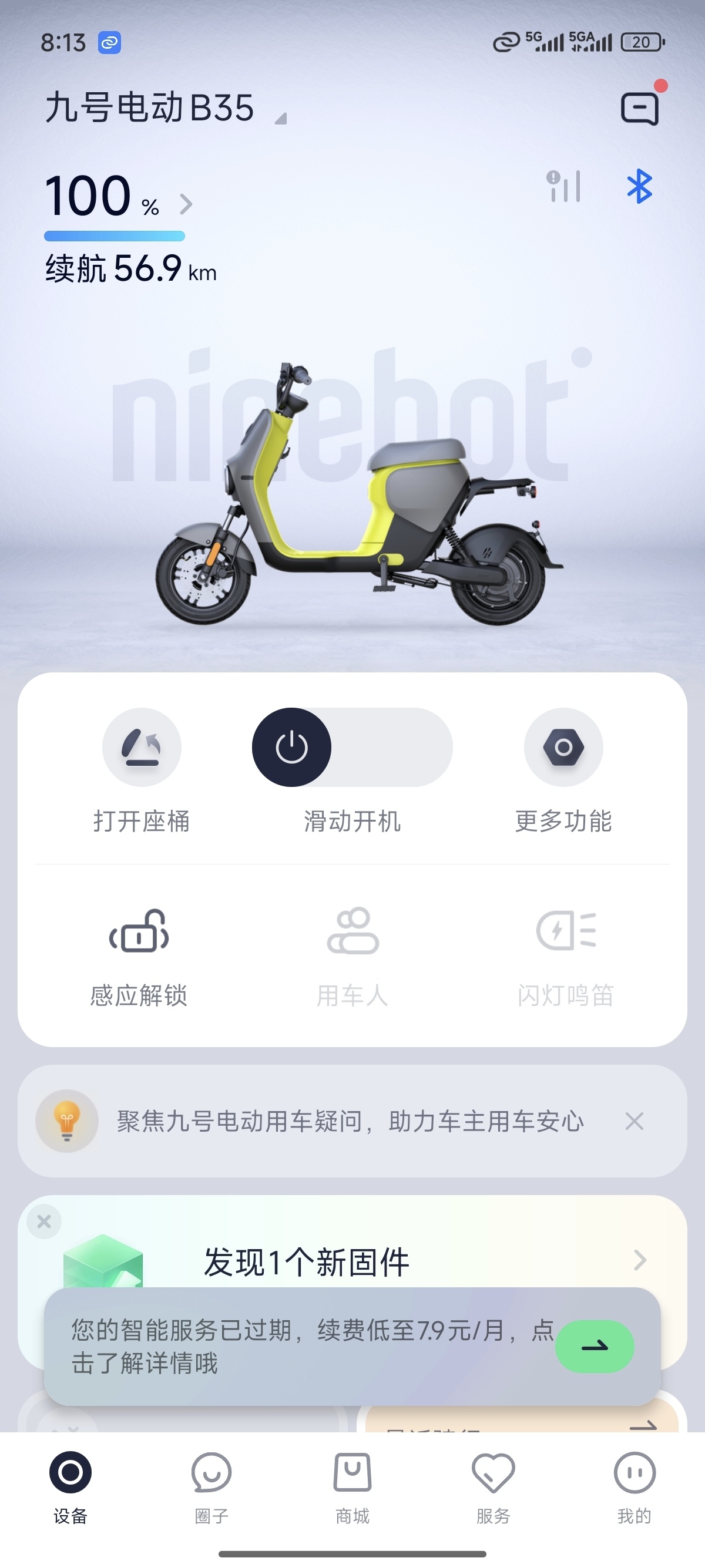Tap 打开座桶 to open the seat
Image resolution: width=705 pixels, height=1568 pixels.
(x=141, y=748)
